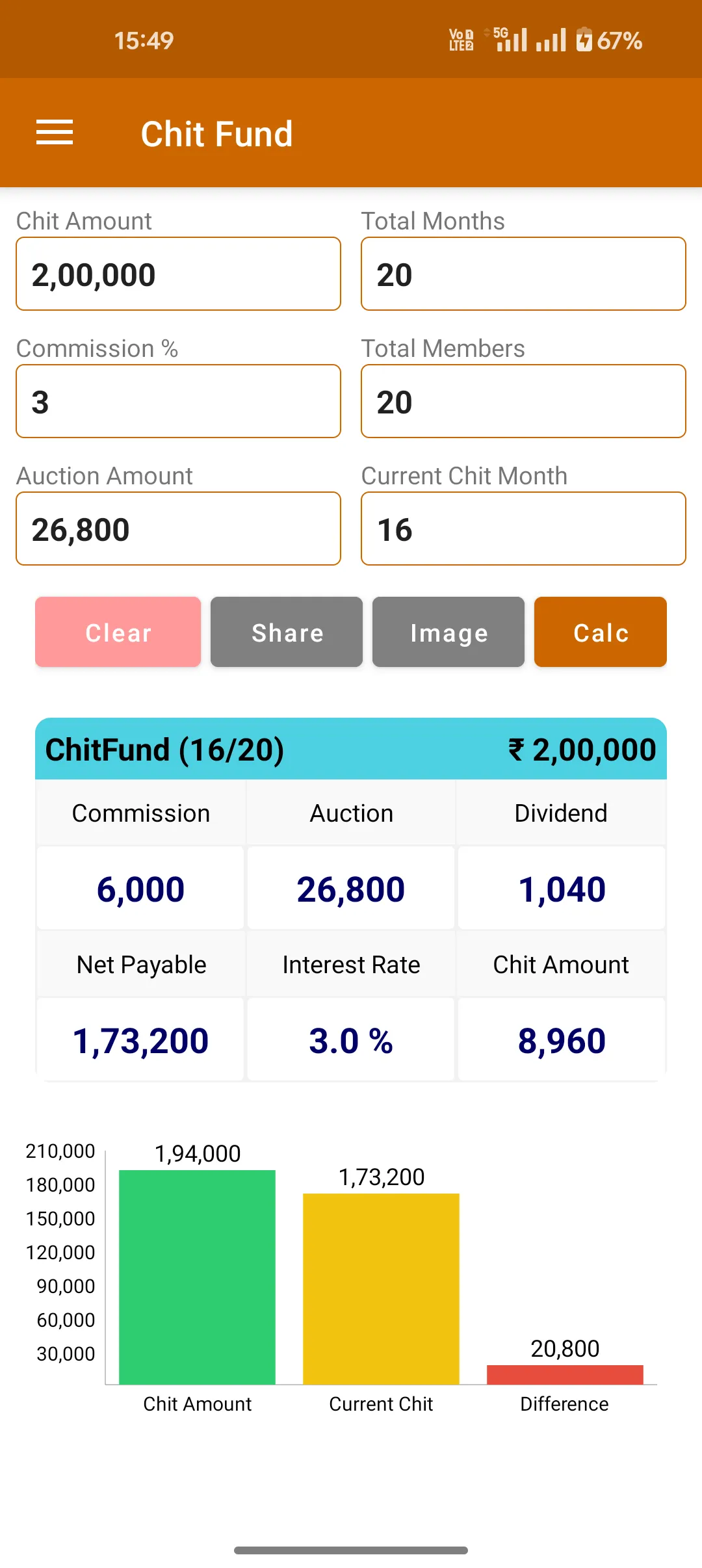
Task: Open the navigation drawer hamburger menu
Action: pyautogui.click(x=55, y=132)
